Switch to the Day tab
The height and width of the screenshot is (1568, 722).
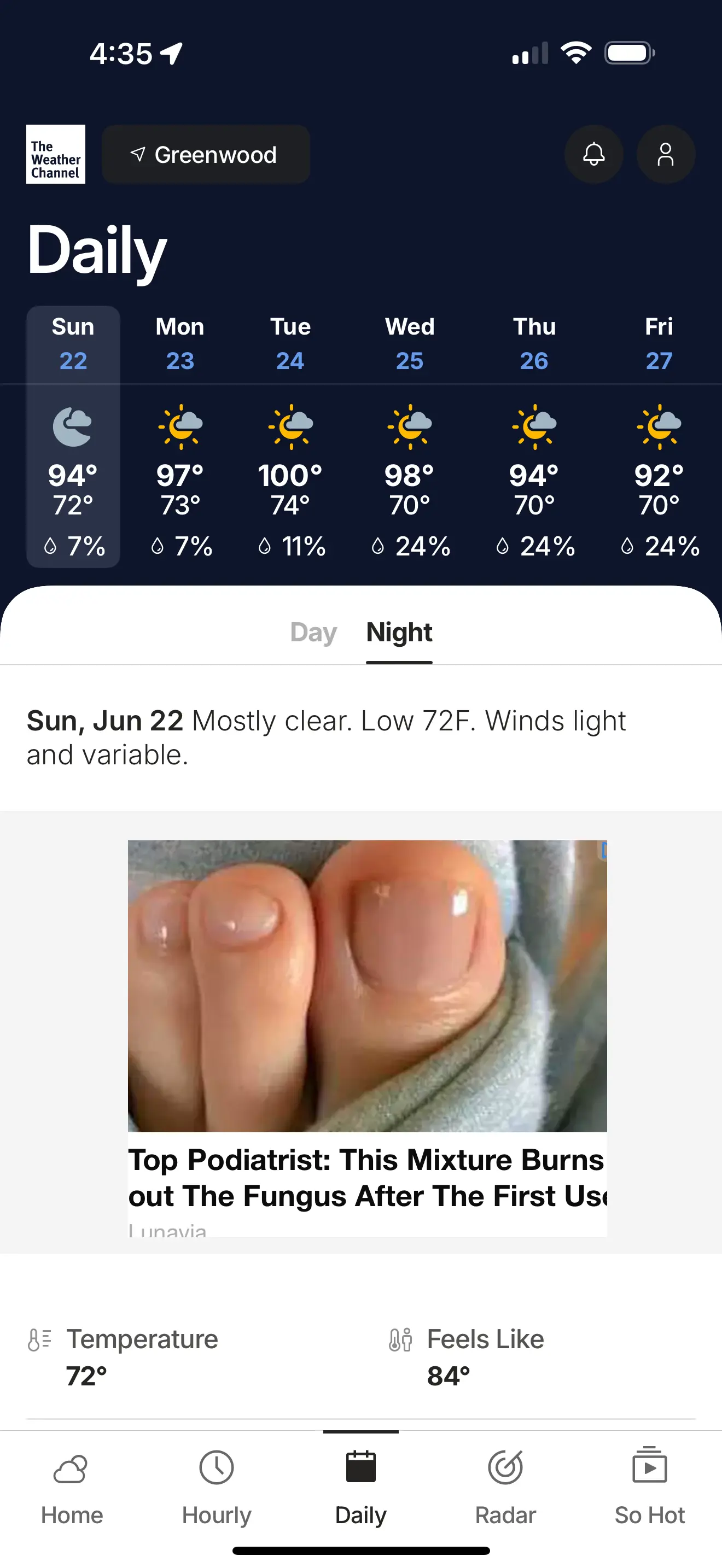(313, 633)
